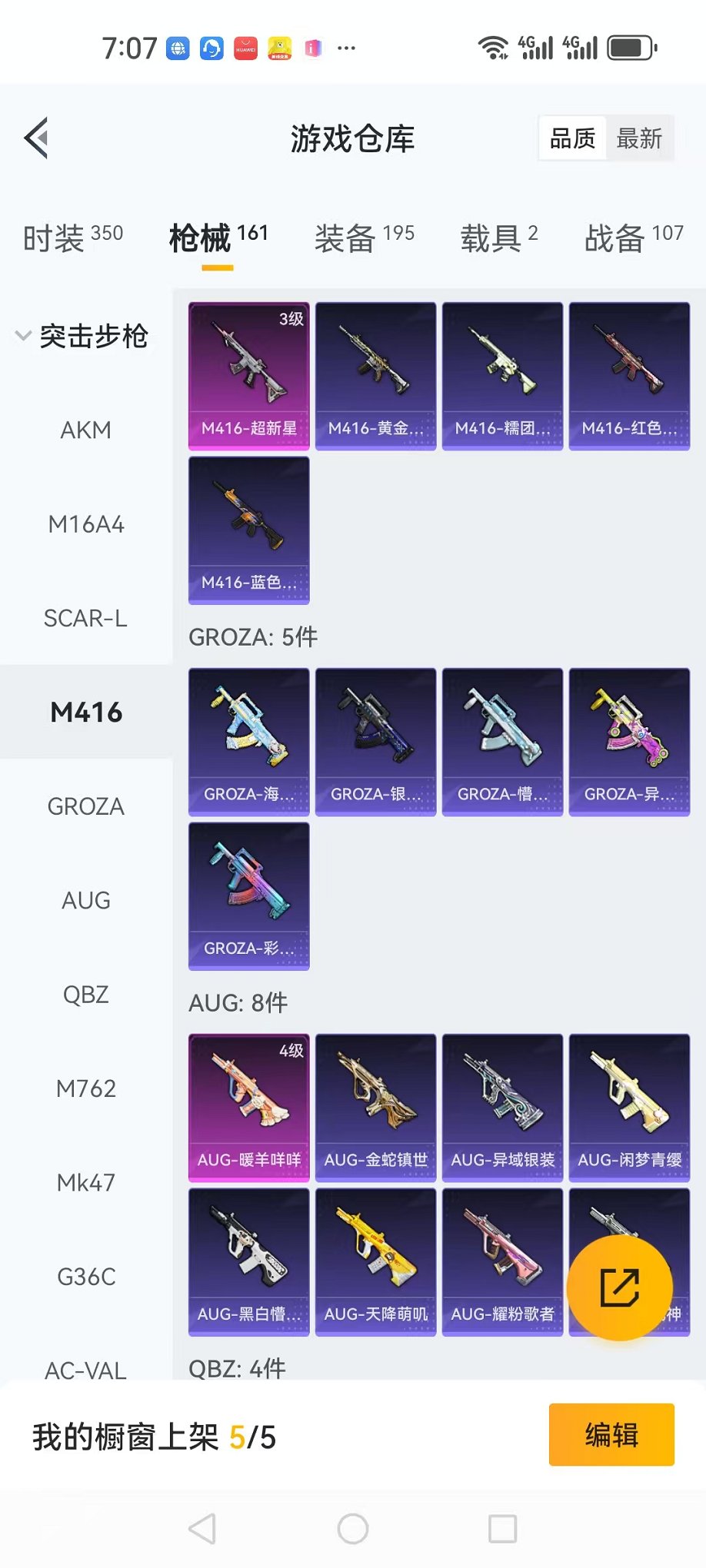706x1568 pixels.
Task: Jump to GROZA in the side list
Action: click(x=85, y=806)
